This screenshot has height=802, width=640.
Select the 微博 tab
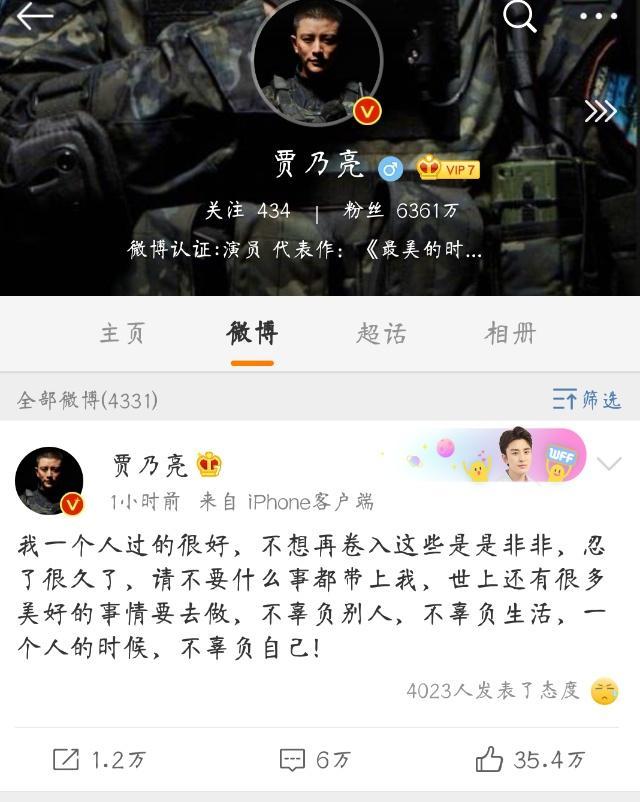pyautogui.click(x=252, y=333)
